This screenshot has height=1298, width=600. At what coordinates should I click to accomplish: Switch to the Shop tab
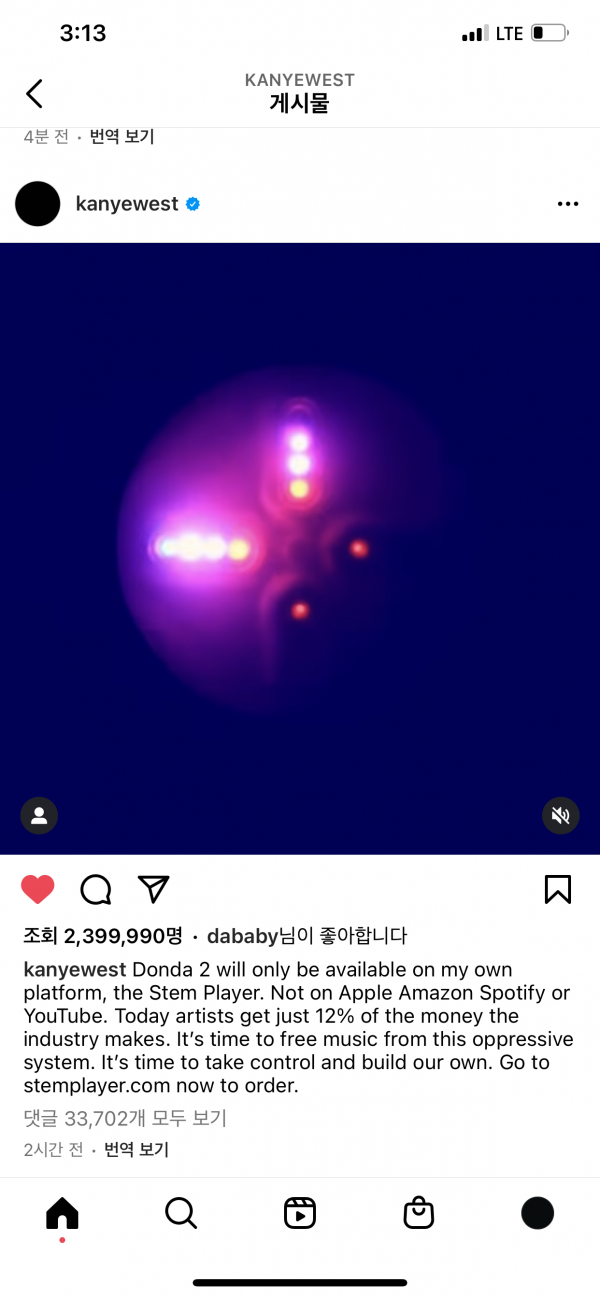[x=418, y=1213]
